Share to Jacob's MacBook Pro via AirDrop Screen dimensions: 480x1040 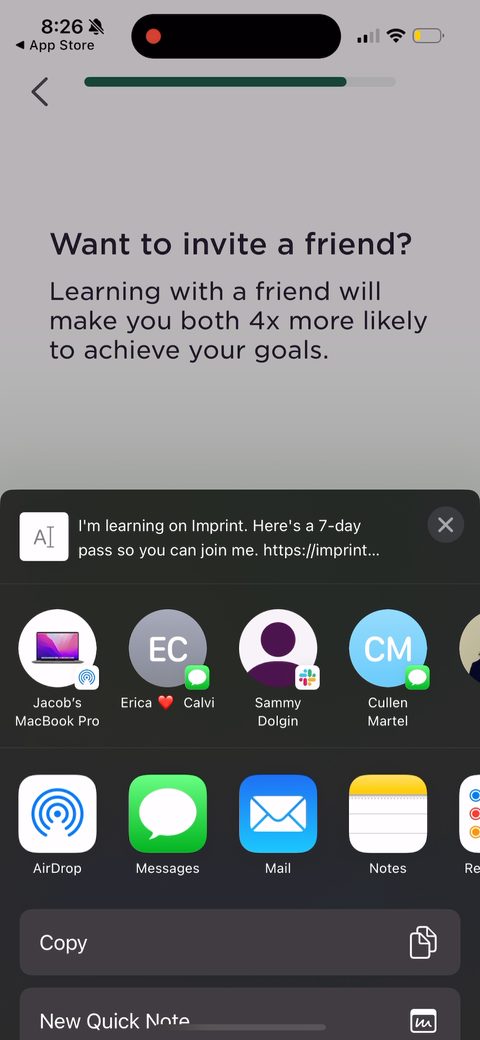(x=58, y=669)
